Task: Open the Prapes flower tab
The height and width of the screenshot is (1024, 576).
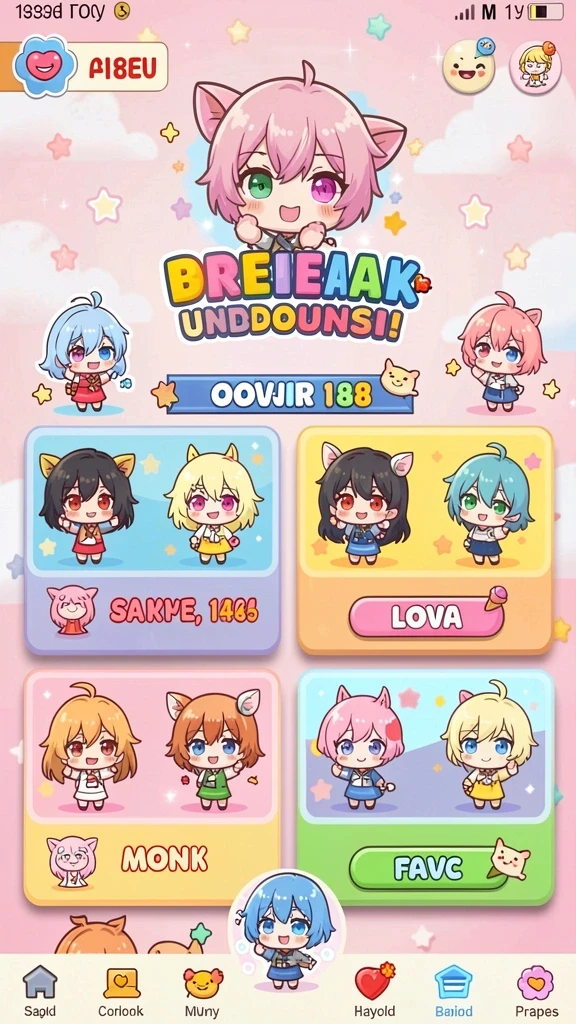Action: tap(536, 991)
